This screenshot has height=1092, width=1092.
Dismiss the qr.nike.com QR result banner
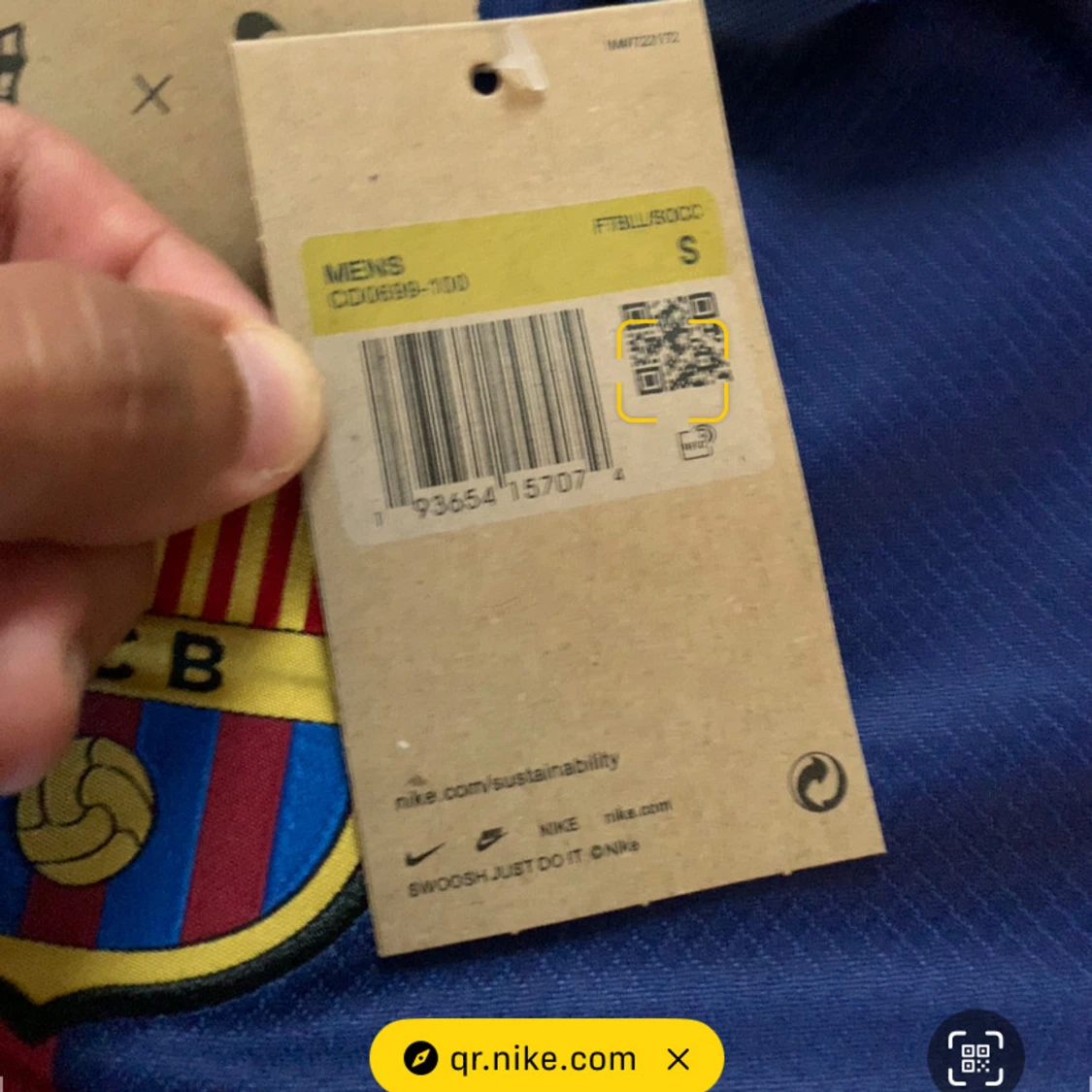coord(678,1059)
